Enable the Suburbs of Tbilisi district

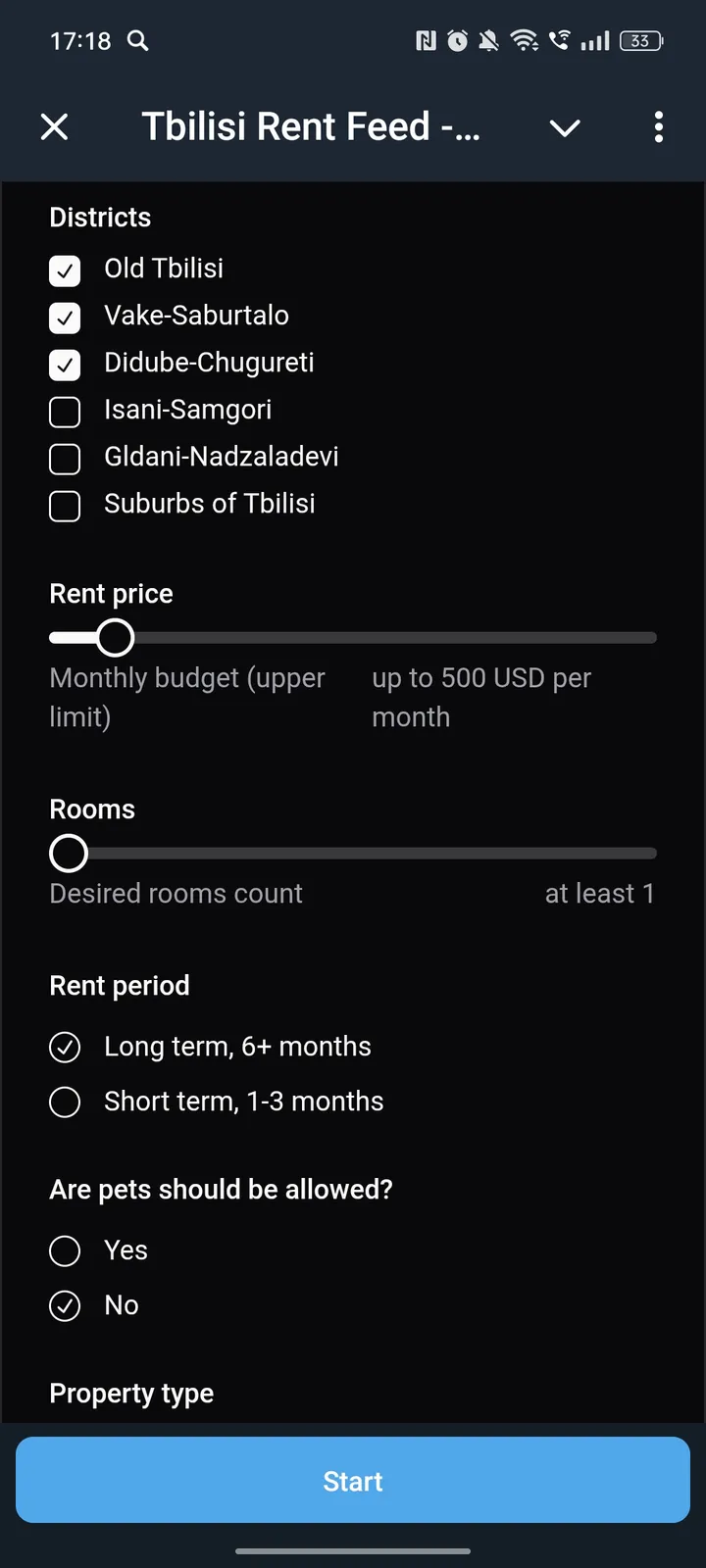65,506
